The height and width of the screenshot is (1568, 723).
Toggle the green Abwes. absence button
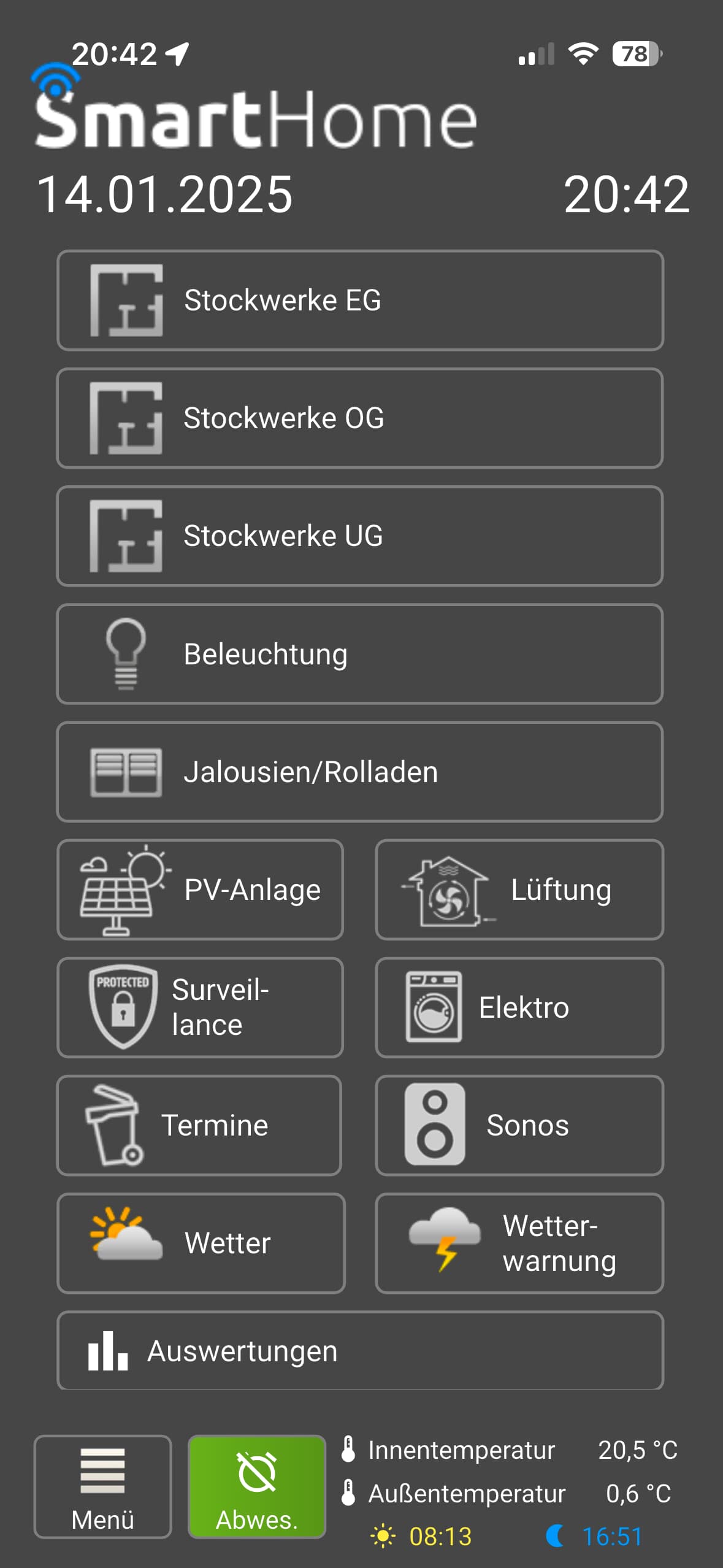[256, 1486]
